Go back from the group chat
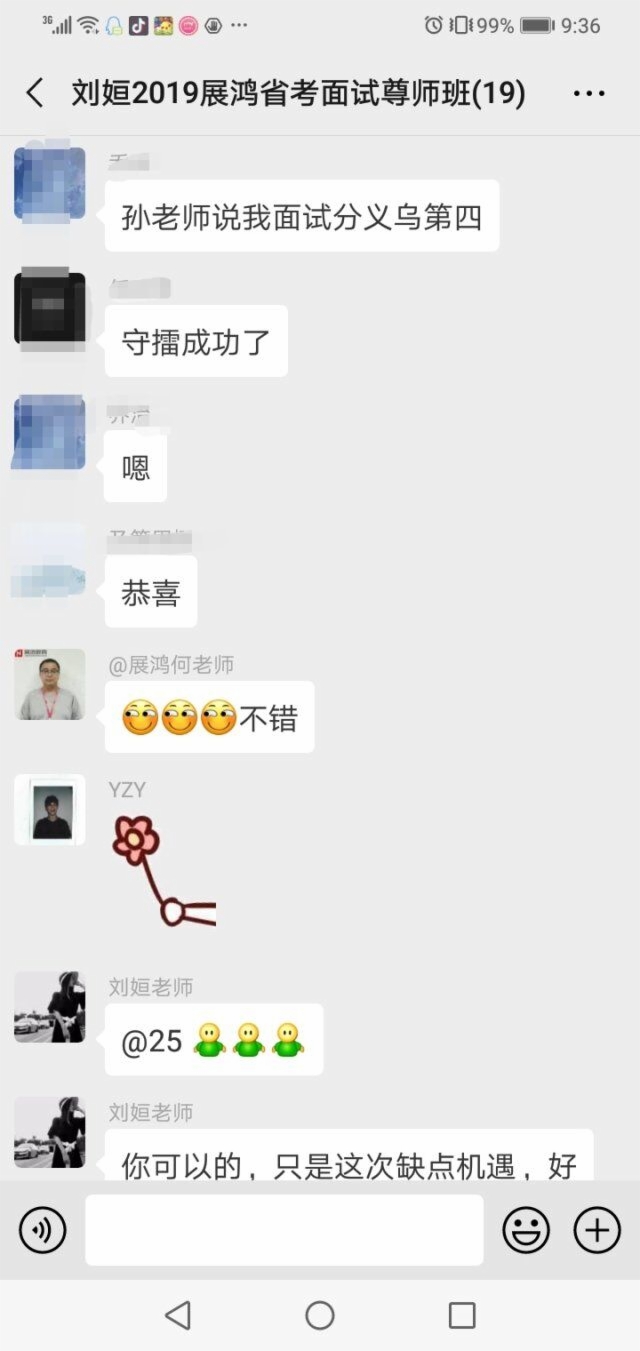 tap(35, 94)
